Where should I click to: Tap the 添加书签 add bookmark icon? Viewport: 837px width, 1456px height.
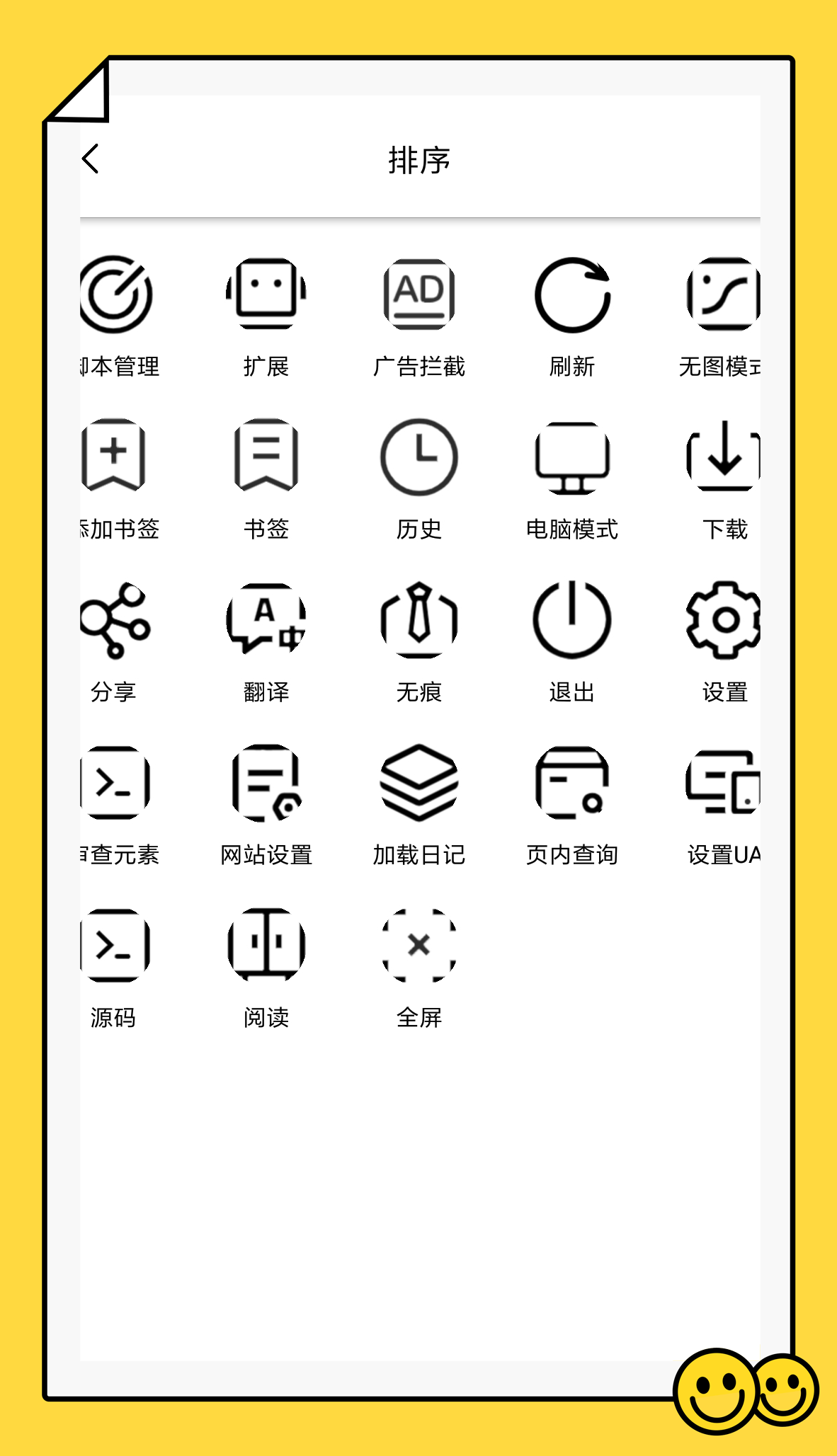[115, 458]
